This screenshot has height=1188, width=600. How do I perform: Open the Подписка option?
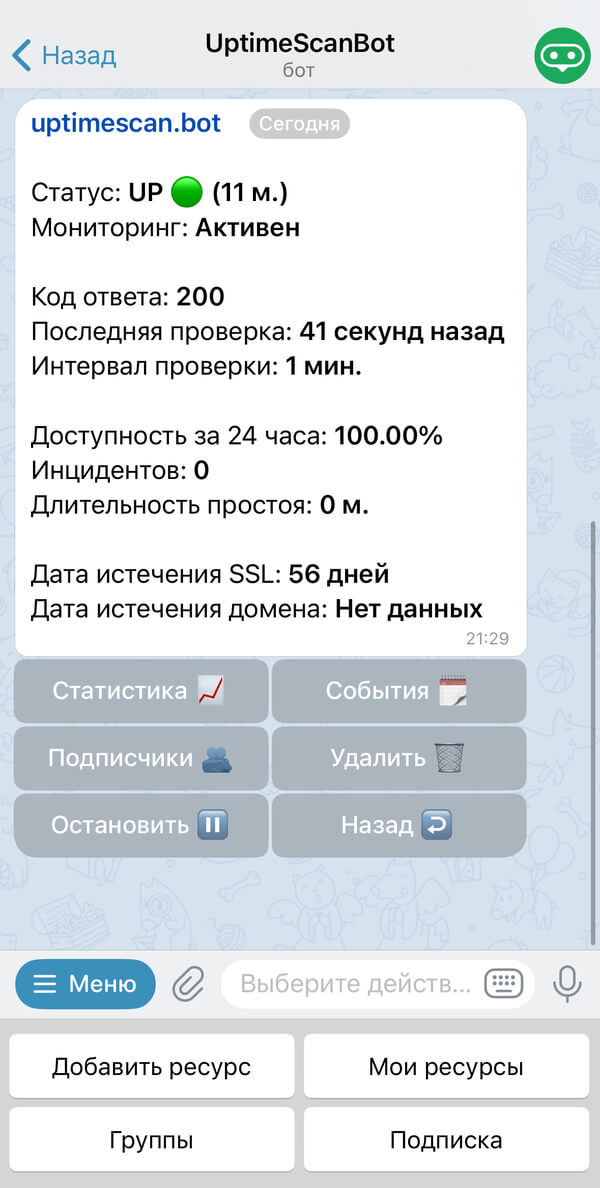pos(446,1140)
